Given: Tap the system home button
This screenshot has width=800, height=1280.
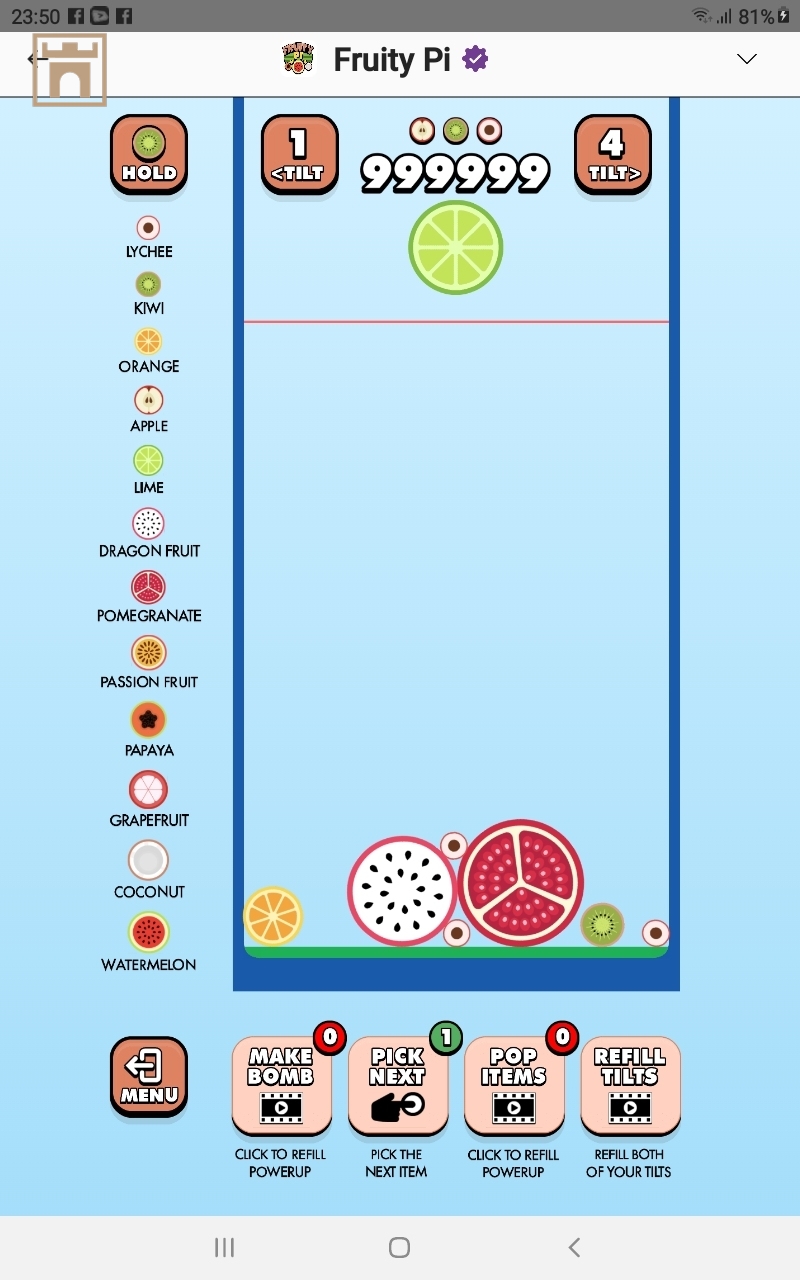Looking at the screenshot, I should pyautogui.click(x=399, y=1247).
